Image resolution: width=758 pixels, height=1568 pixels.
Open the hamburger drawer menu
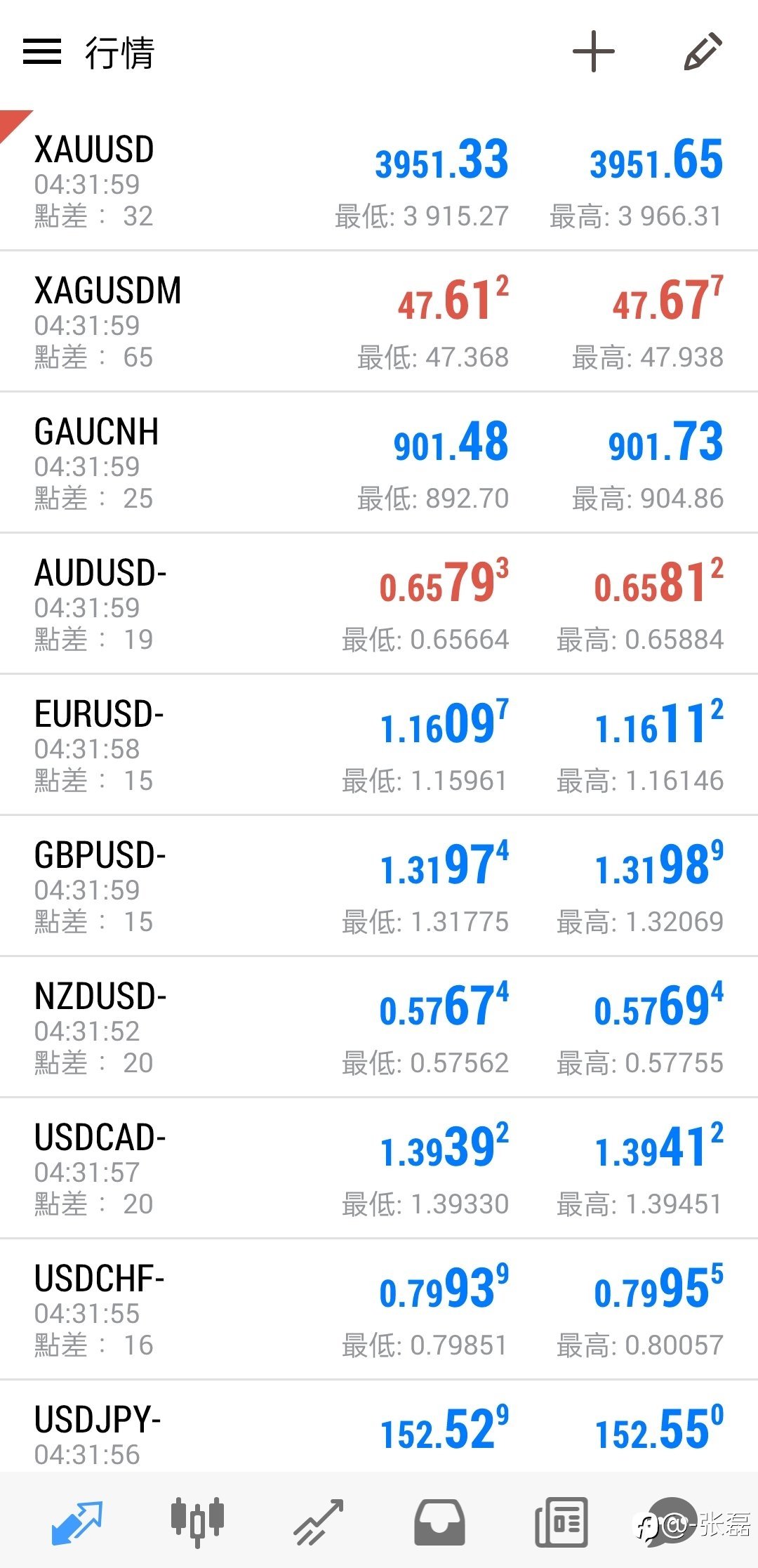tap(42, 52)
